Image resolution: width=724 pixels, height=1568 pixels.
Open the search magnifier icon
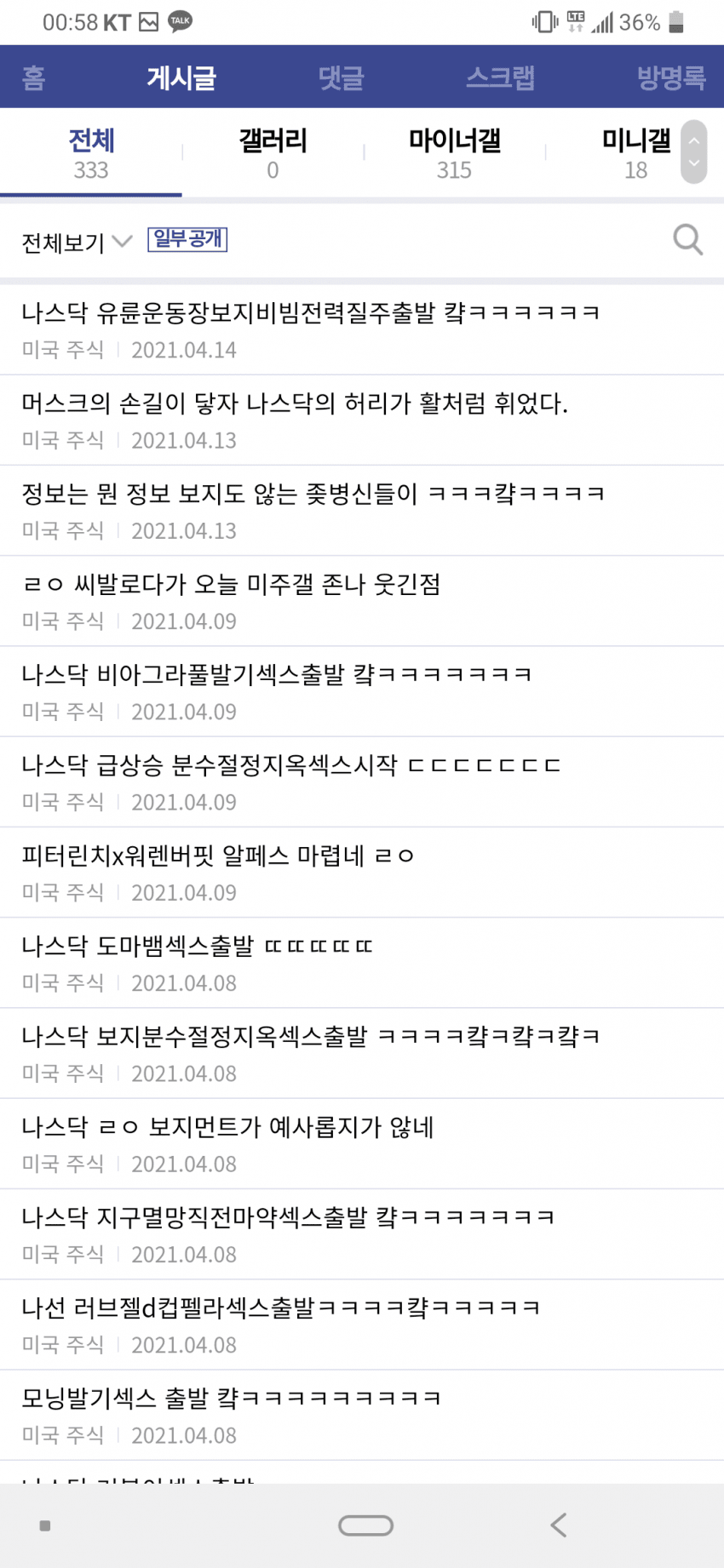click(x=687, y=240)
